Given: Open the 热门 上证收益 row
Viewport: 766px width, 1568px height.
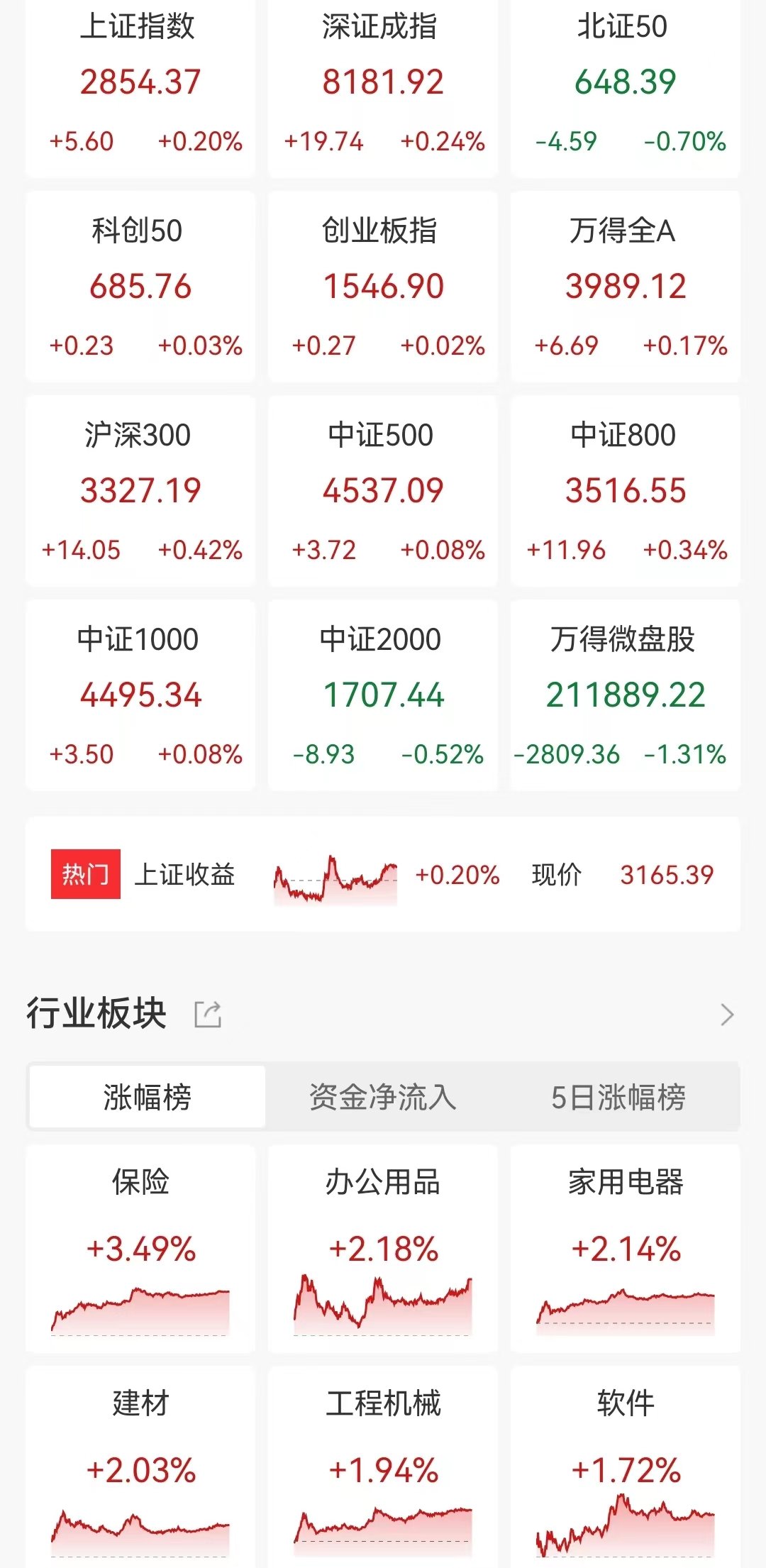Looking at the screenshot, I should pyautogui.click(x=383, y=874).
